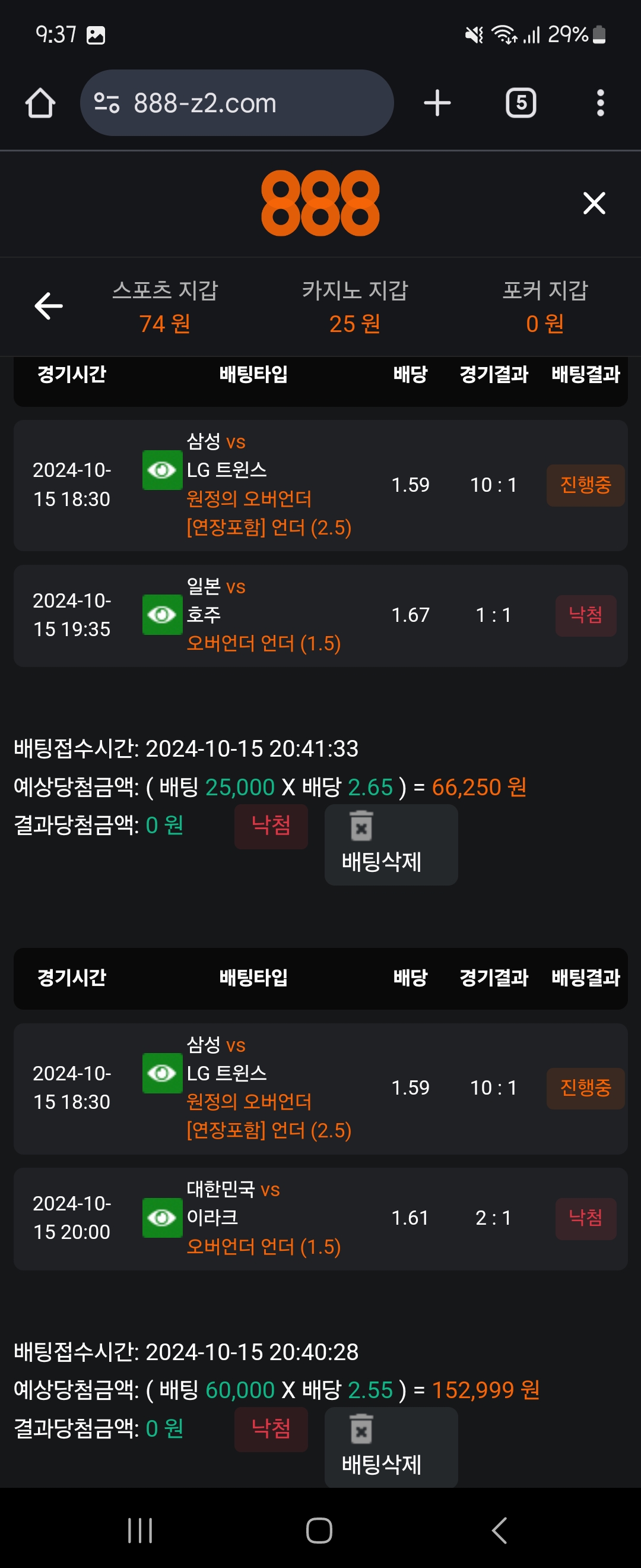Delete the 25,000 won bet with 배팅삭제

tap(391, 844)
